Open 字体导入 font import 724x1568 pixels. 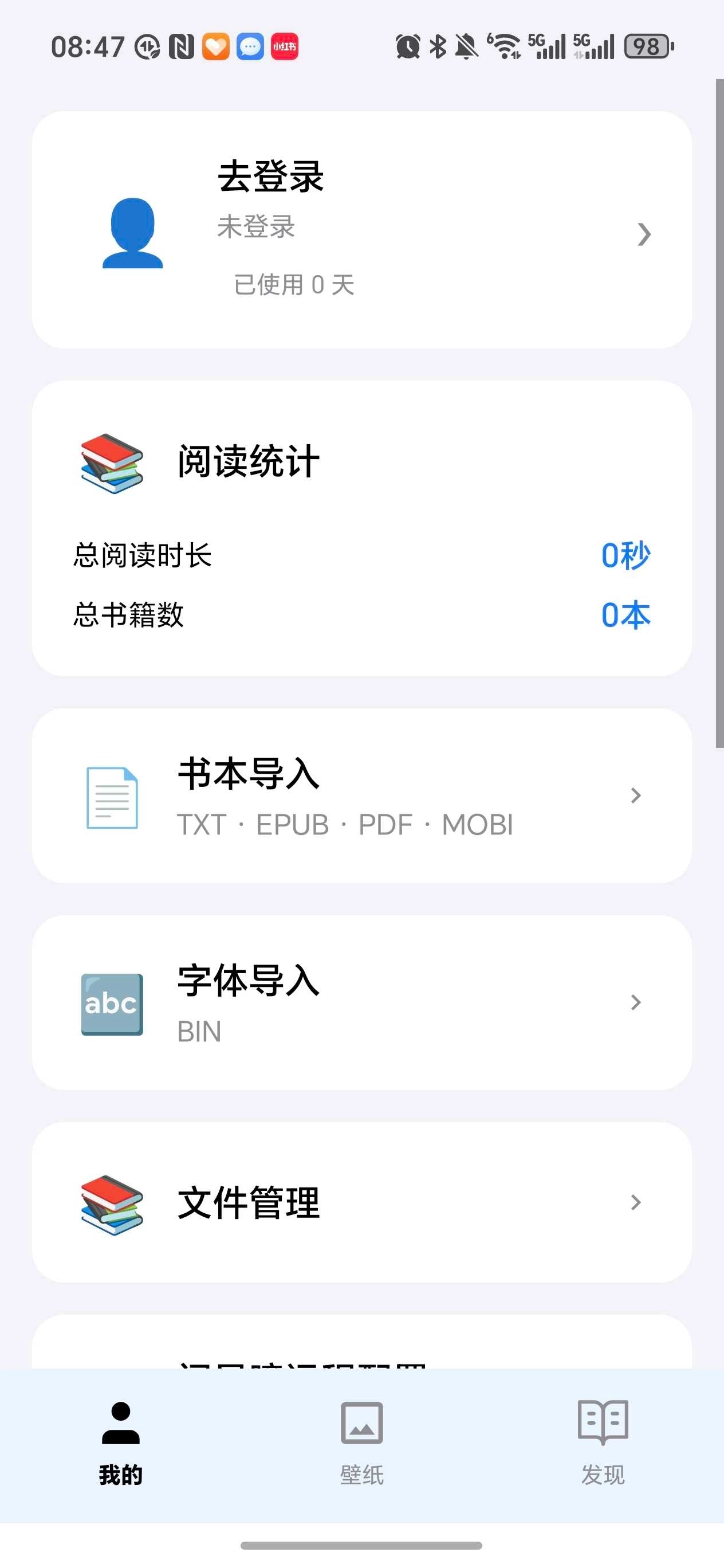click(361, 1002)
